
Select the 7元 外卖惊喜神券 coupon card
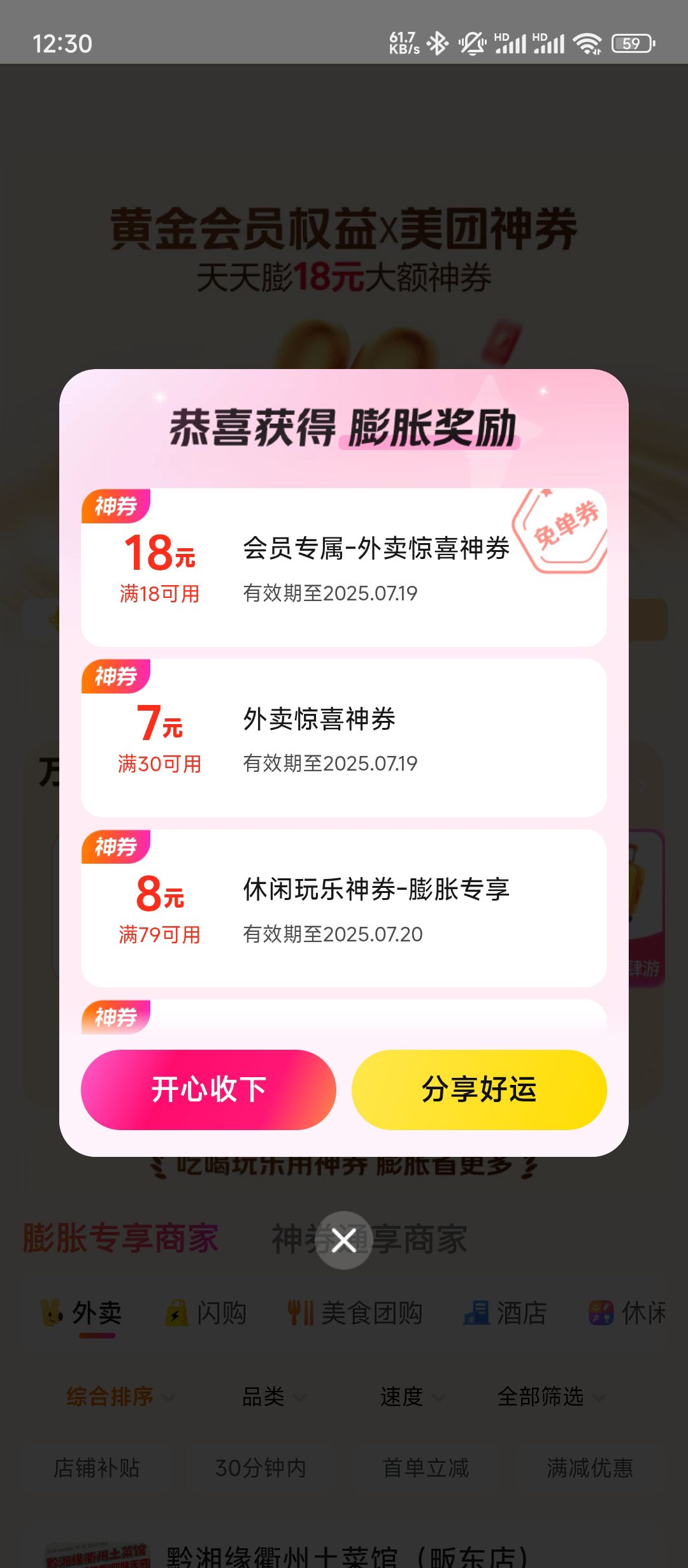click(344, 737)
